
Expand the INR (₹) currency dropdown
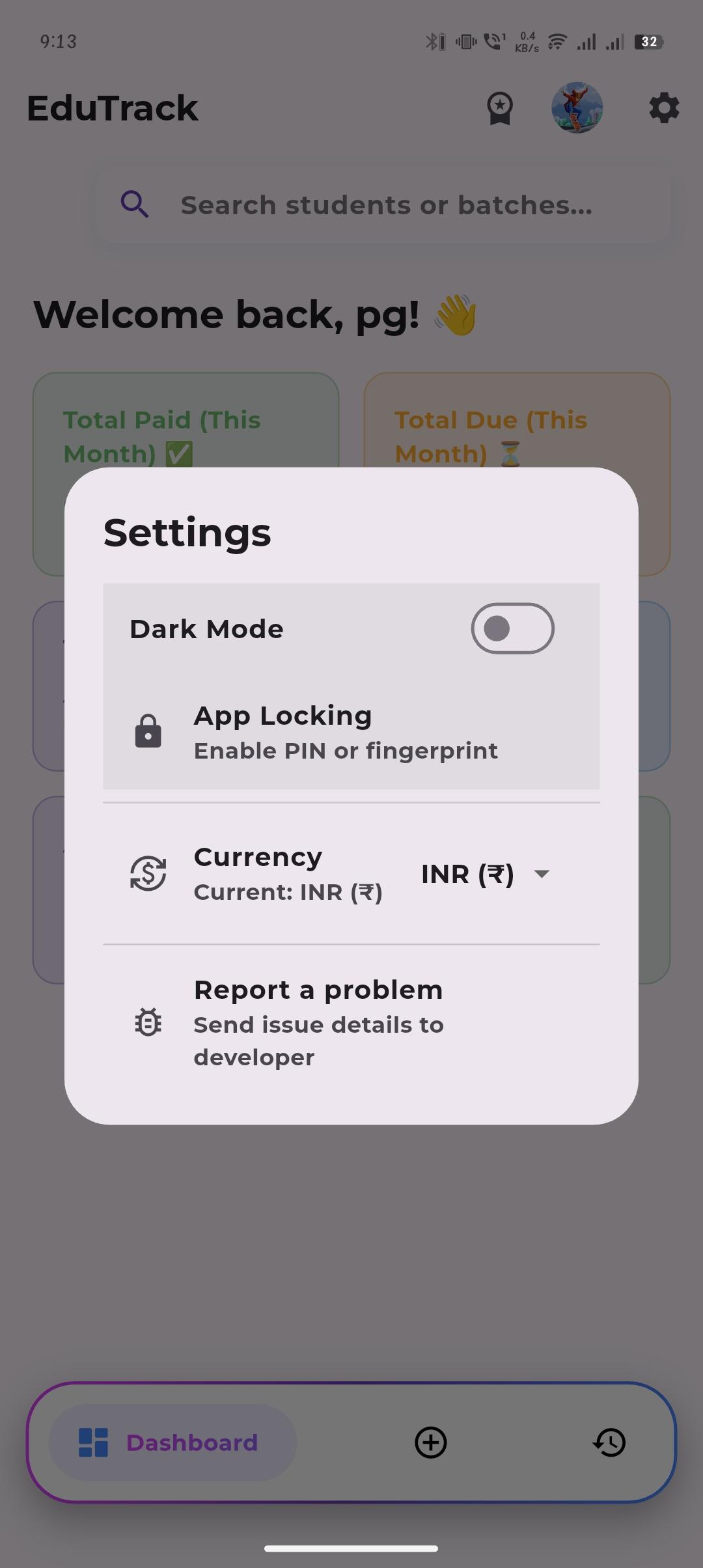click(x=486, y=874)
